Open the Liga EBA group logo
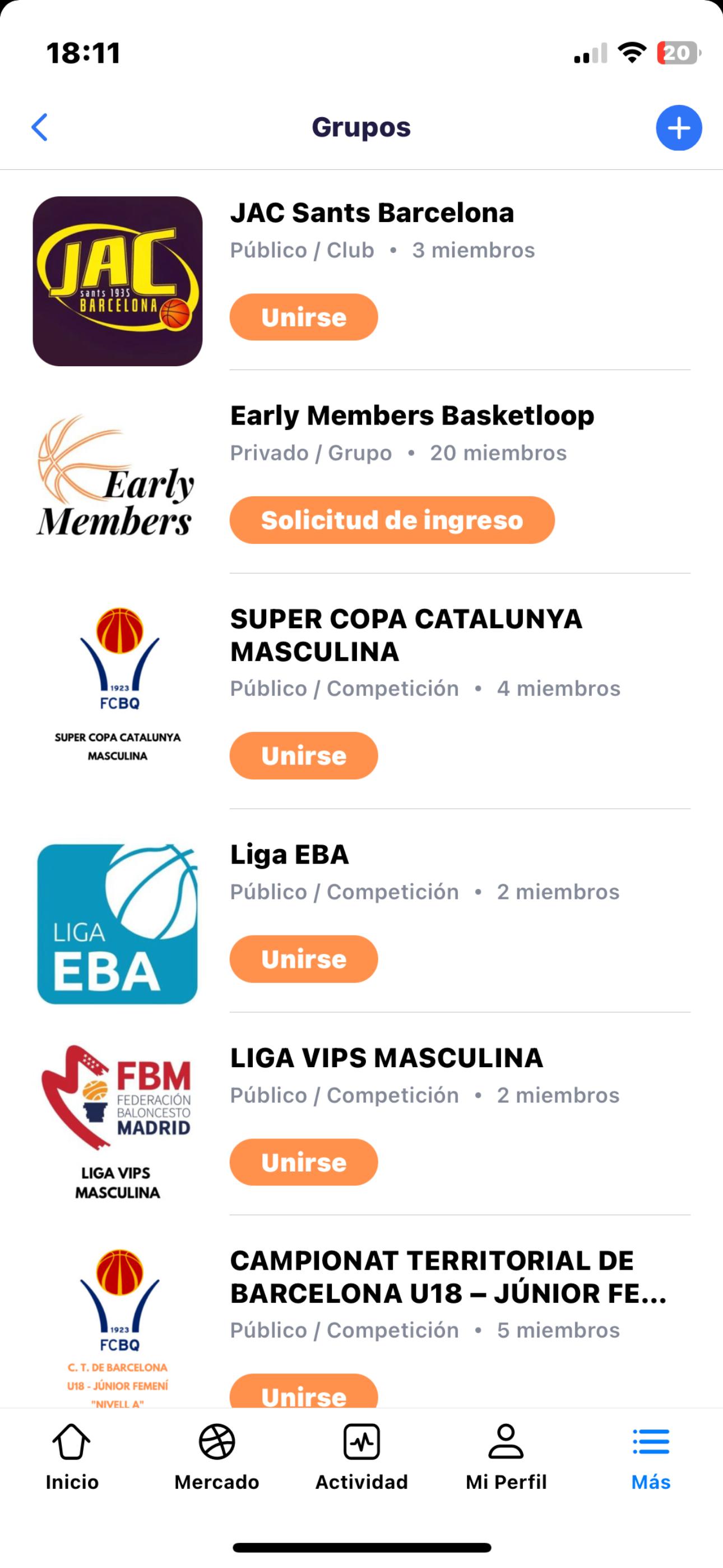The width and height of the screenshot is (723, 1568). point(117,924)
